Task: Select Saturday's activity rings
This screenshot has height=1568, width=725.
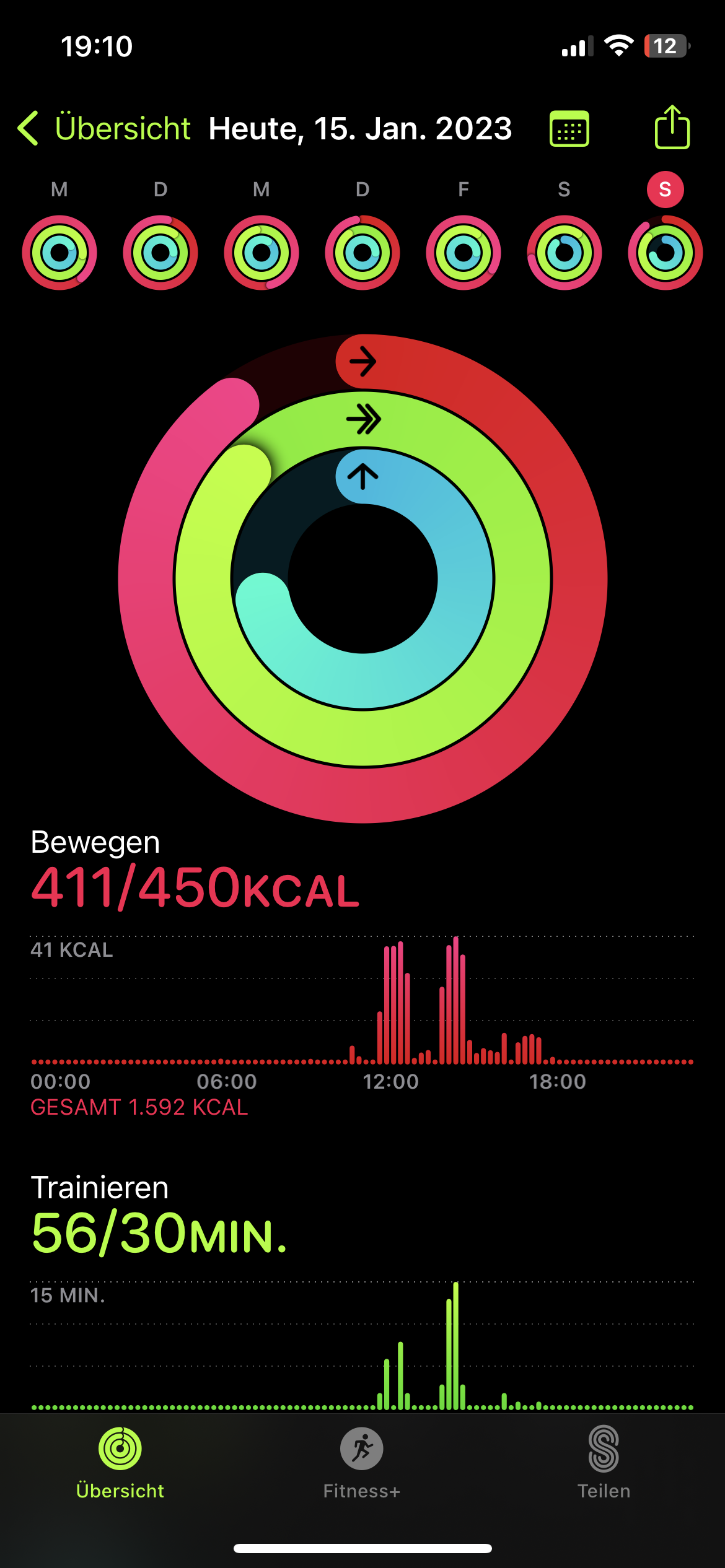Action: coord(564,252)
